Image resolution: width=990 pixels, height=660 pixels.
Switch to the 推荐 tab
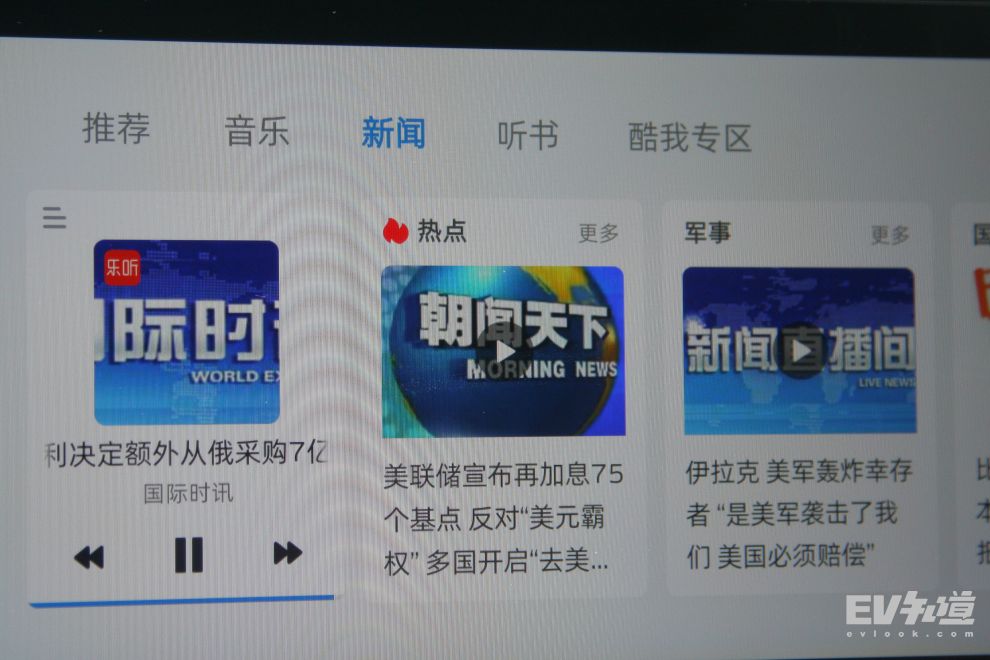coord(116,128)
